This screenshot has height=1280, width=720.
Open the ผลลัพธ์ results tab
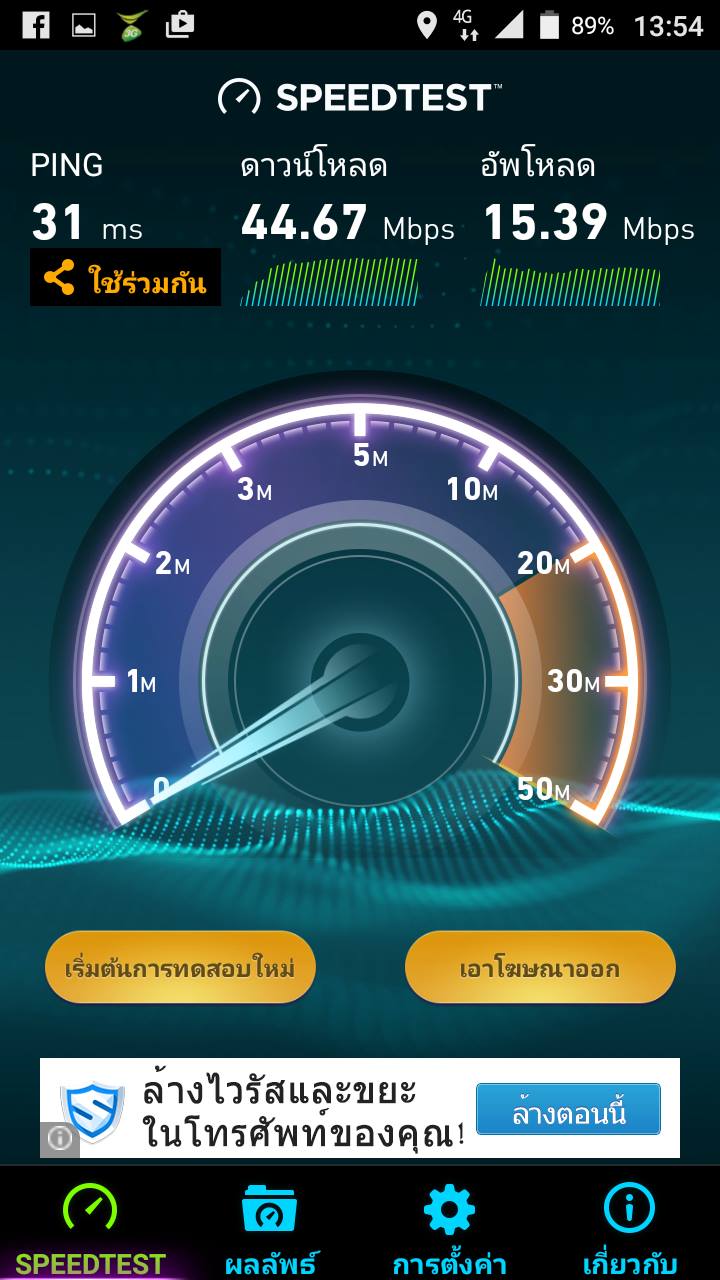(x=269, y=1227)
